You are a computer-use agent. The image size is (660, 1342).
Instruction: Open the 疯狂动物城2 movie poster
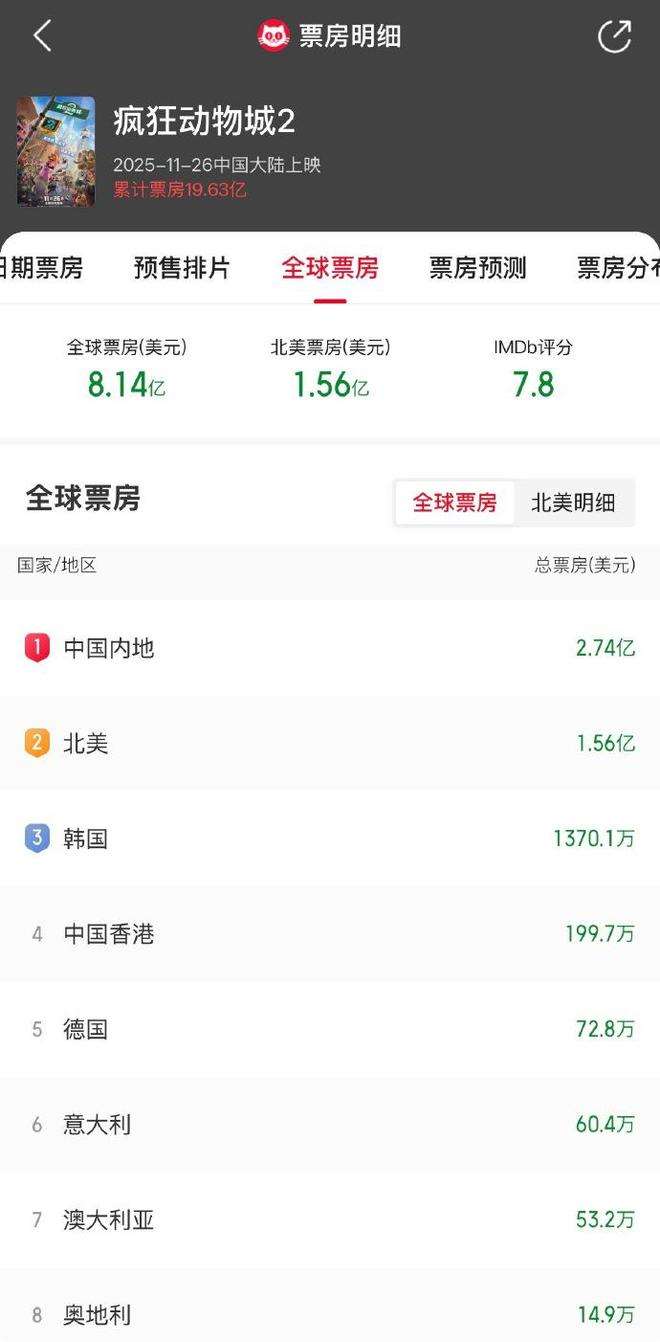point(56,152)
